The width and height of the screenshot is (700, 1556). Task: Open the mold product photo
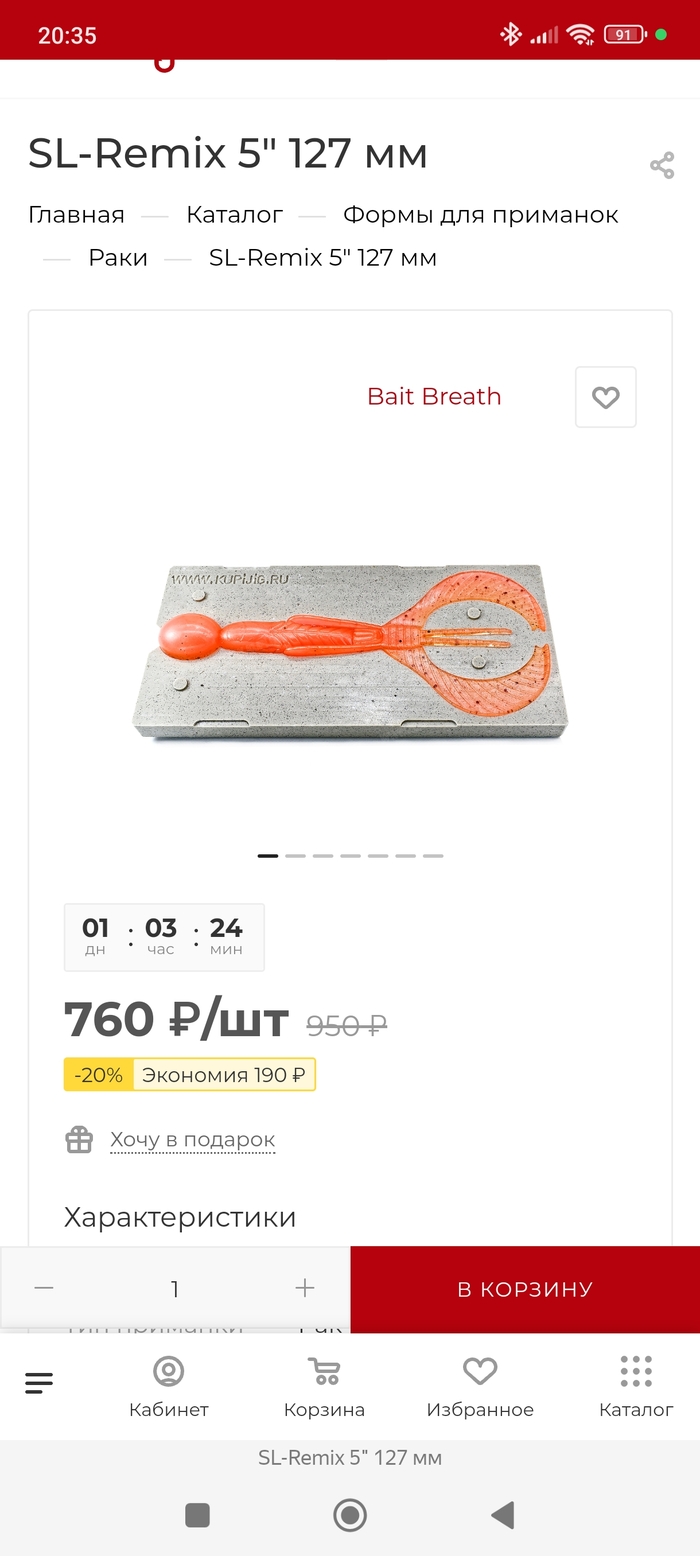click(x=350, y=654)
